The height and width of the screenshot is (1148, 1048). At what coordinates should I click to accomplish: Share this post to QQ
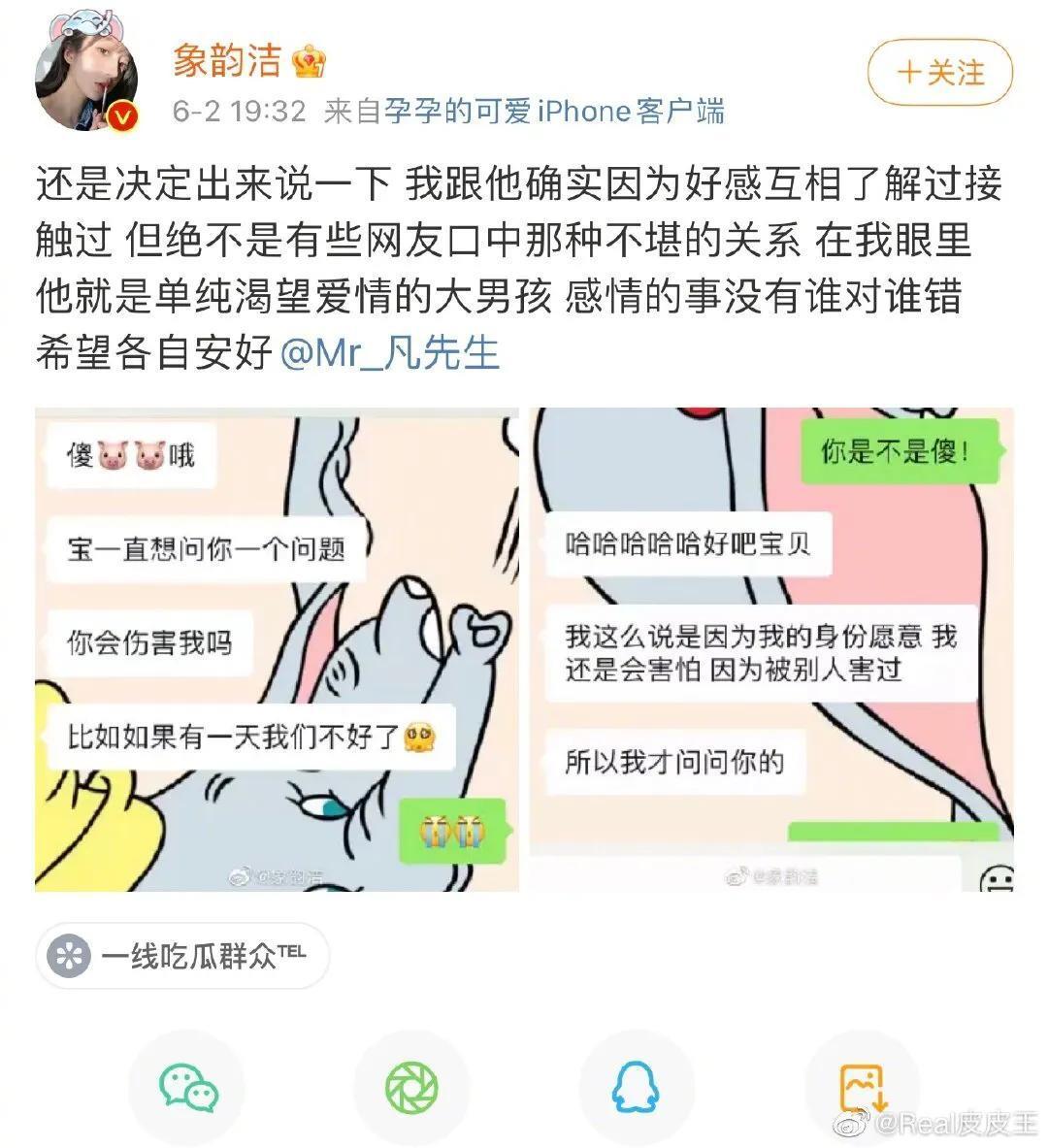pyautogui.click(x=636, y=1087)
